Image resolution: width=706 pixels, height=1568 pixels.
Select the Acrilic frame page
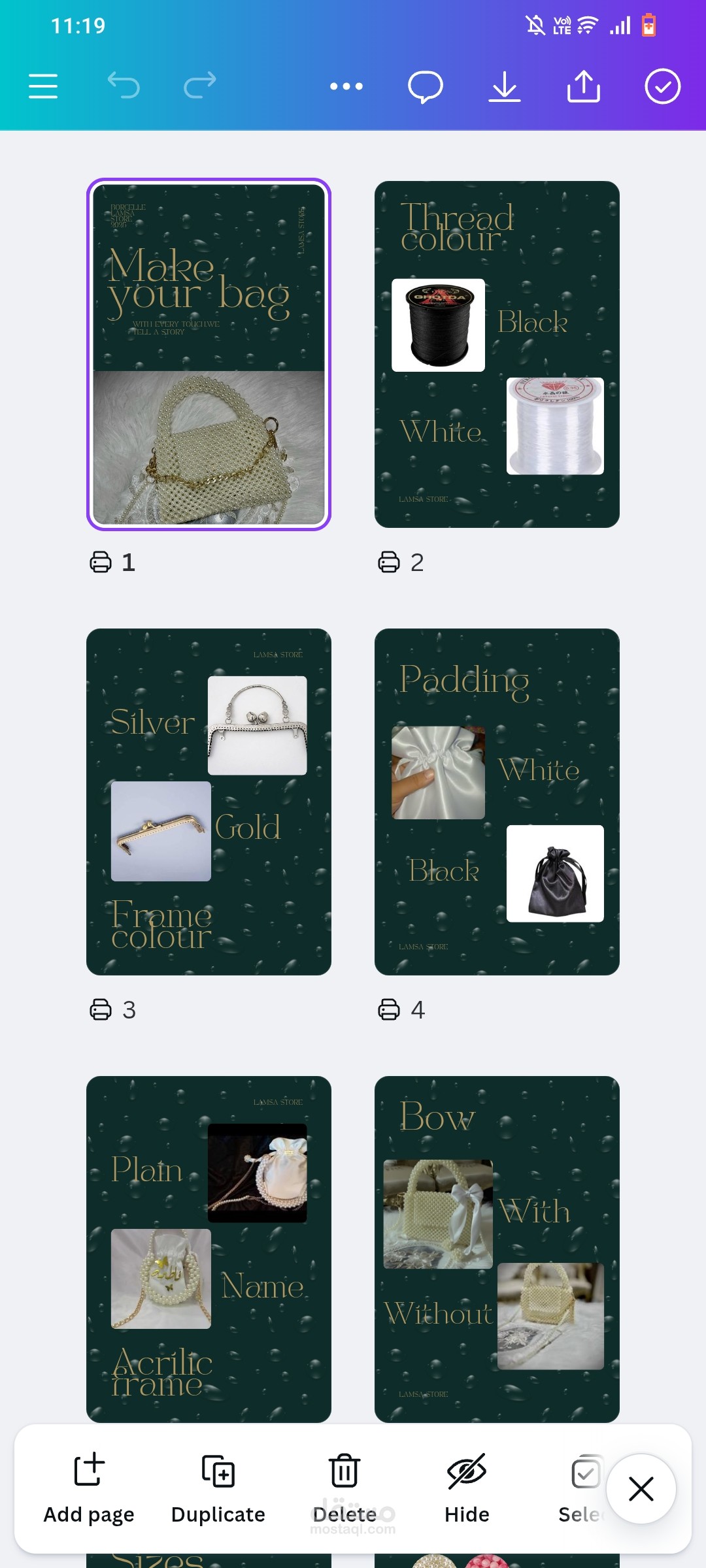pyautogui.click(x=209, y=1249)
